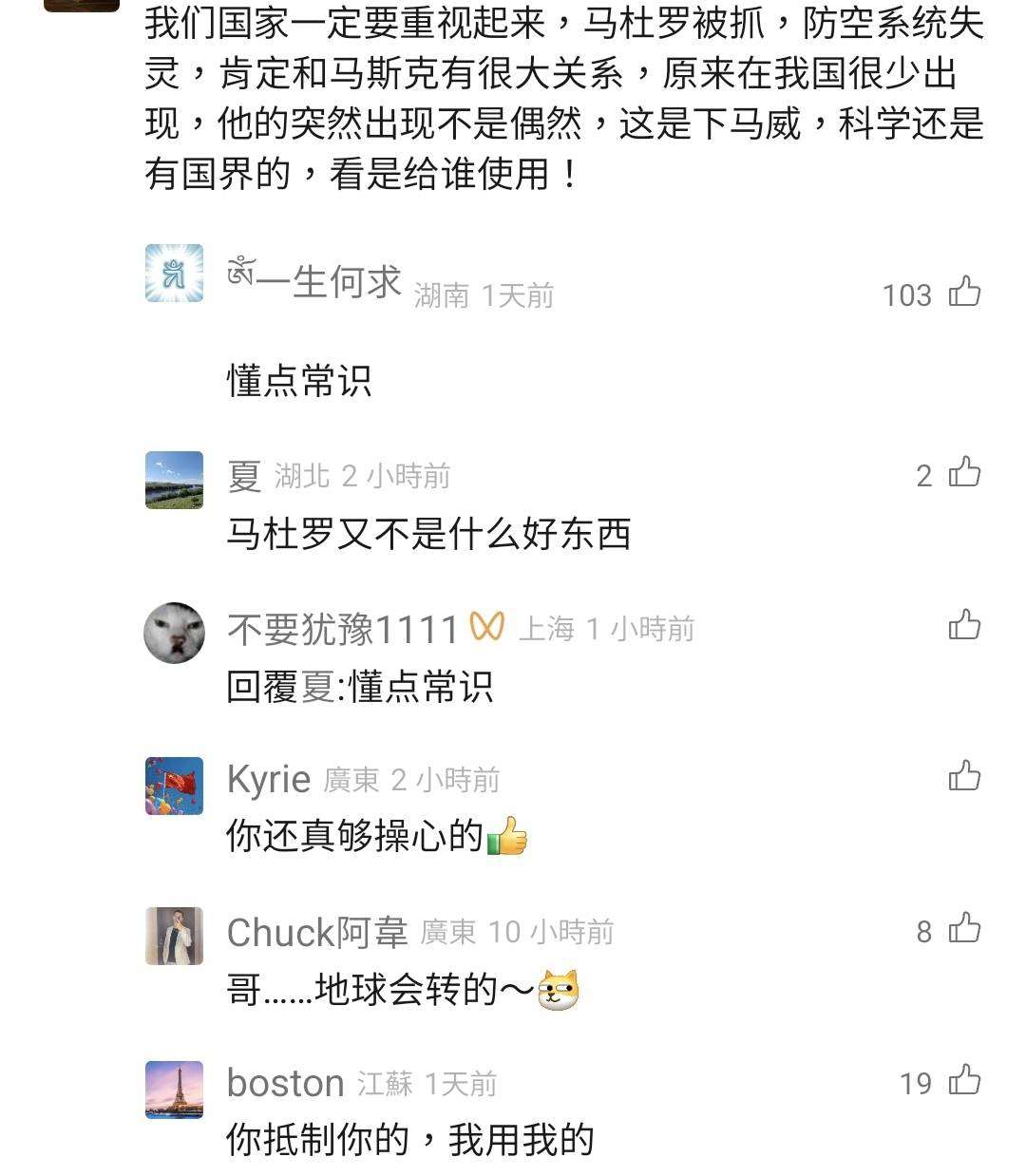The width and height of the screenshot is (1026, 1176).
Task: Open the username 不要犹豫1111
Action: 343,629
